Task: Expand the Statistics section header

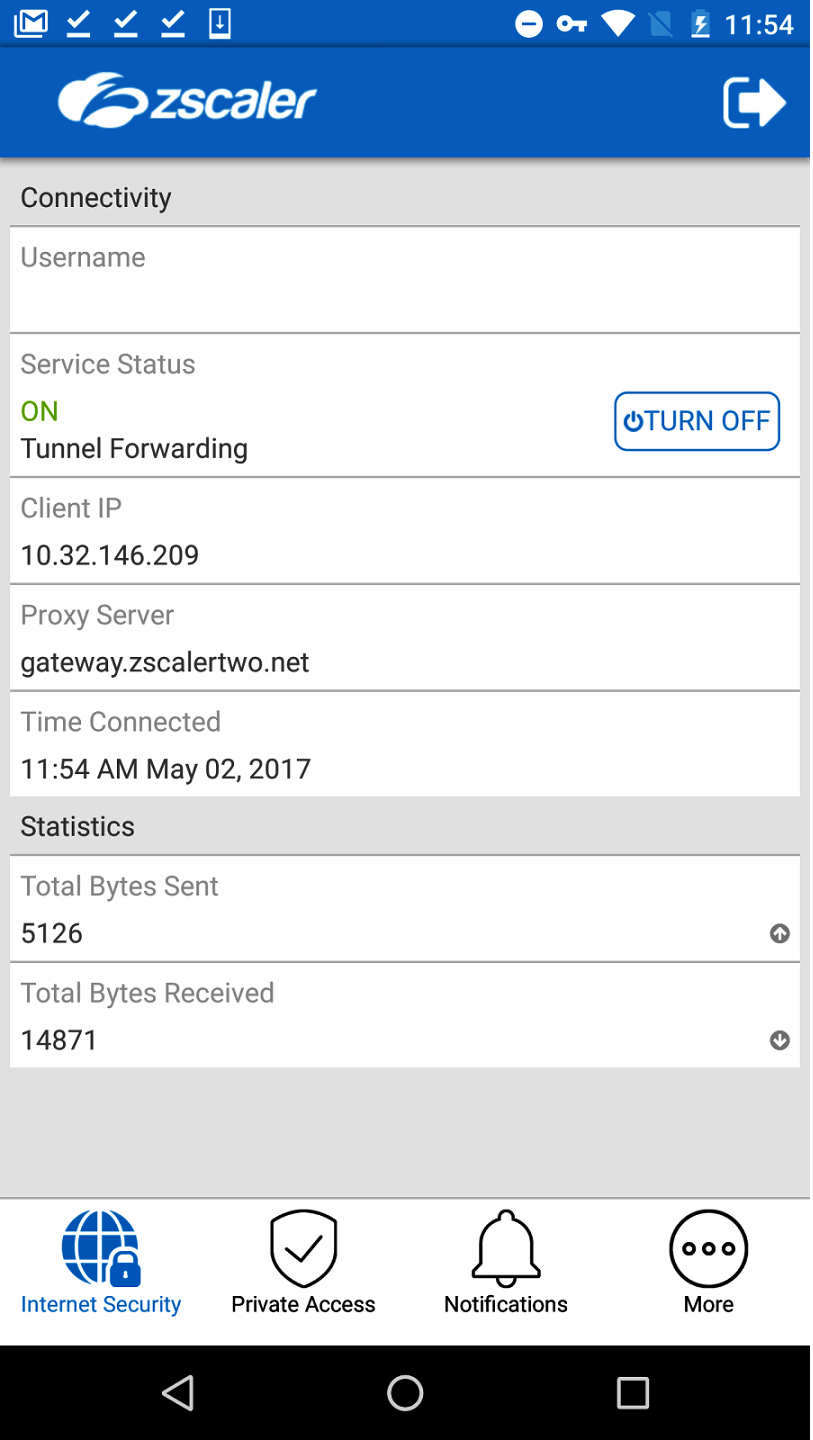Action: coord(77,826)
